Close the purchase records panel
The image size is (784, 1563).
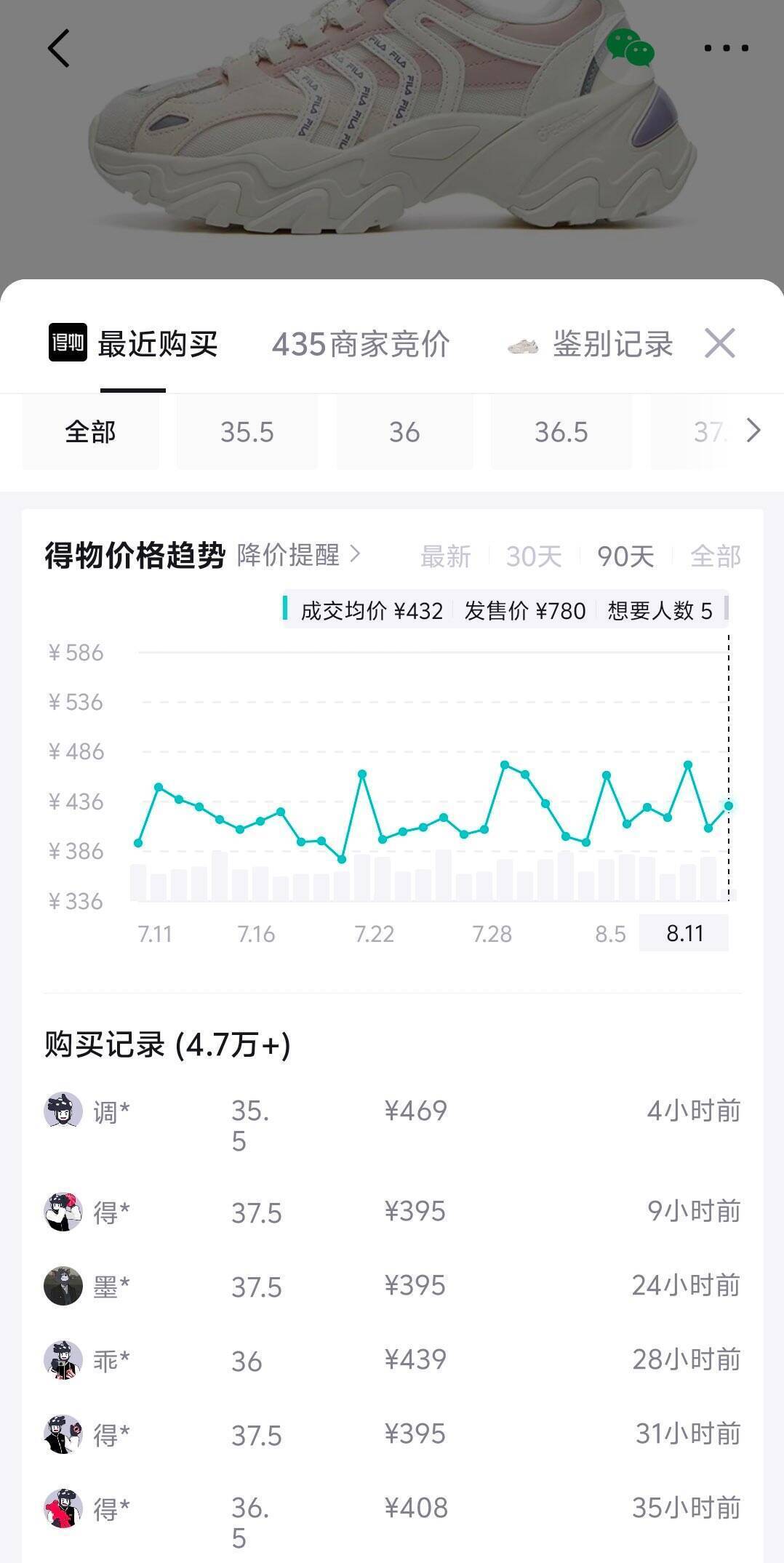(x=720, y=343)
